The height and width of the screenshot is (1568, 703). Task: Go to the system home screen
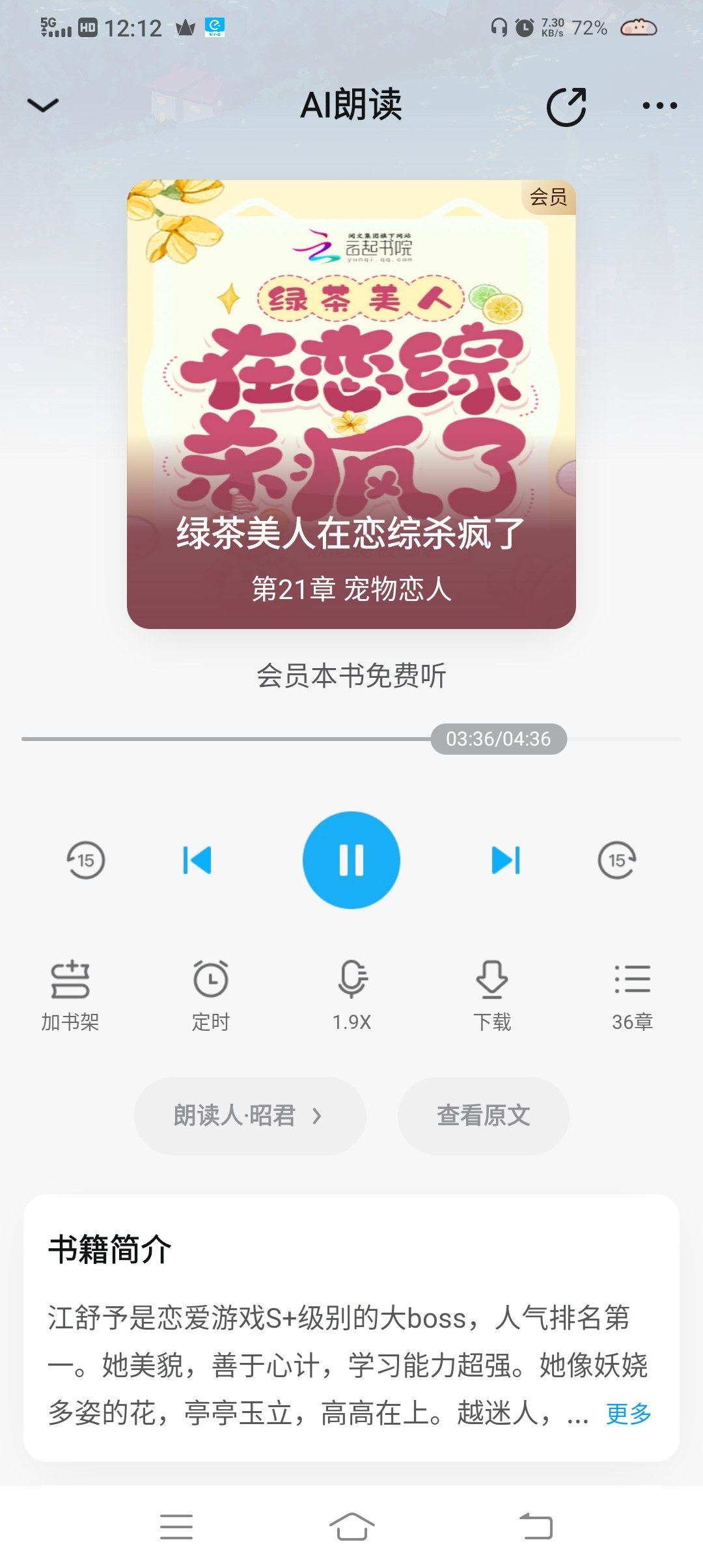(351, 1526)
